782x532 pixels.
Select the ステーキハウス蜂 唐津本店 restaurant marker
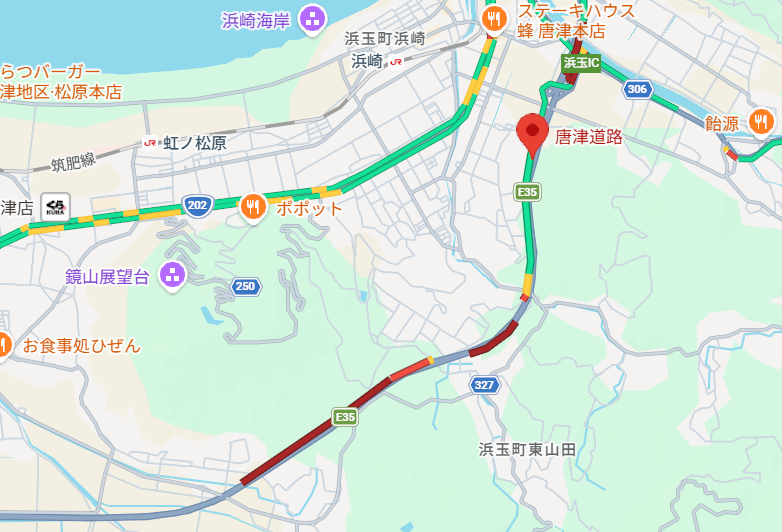tap(494, 17)
